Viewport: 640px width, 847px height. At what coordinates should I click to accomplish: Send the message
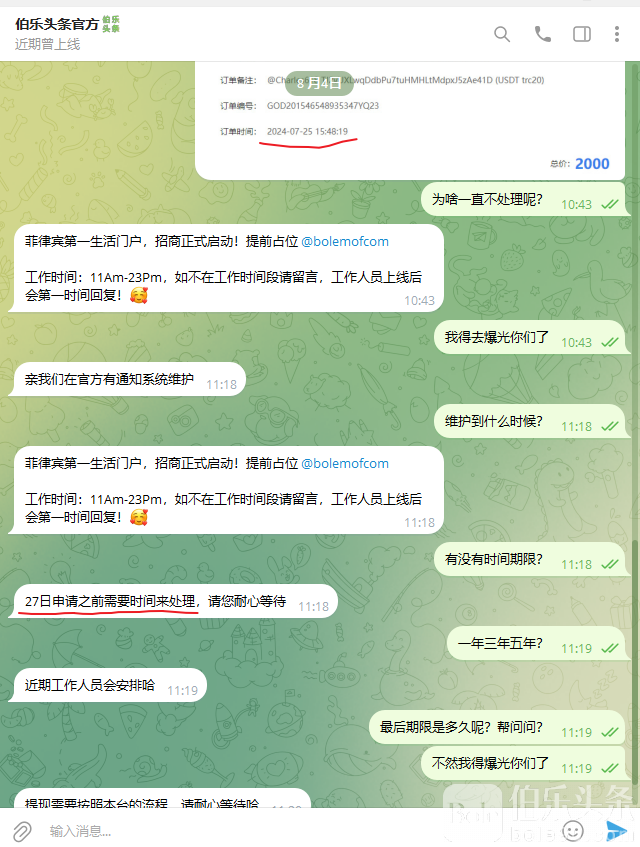point(616,830)
